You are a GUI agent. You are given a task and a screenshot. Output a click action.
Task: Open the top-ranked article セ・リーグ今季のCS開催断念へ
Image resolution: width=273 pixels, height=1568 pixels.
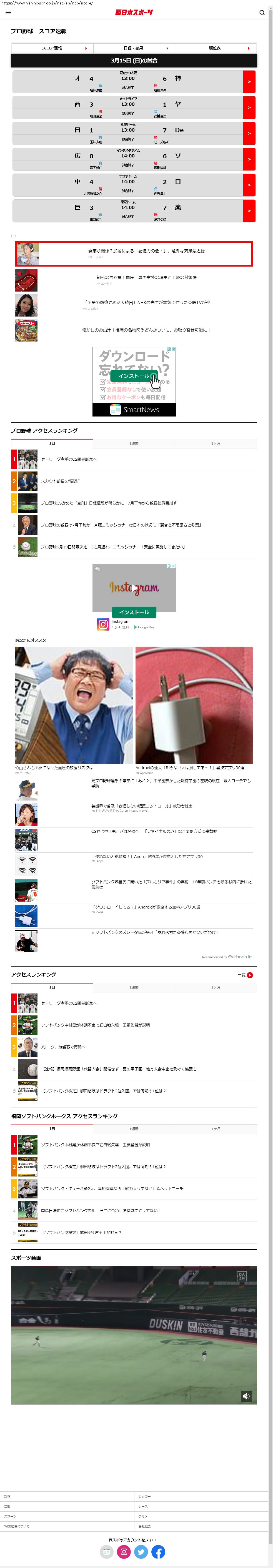(68, 459)
